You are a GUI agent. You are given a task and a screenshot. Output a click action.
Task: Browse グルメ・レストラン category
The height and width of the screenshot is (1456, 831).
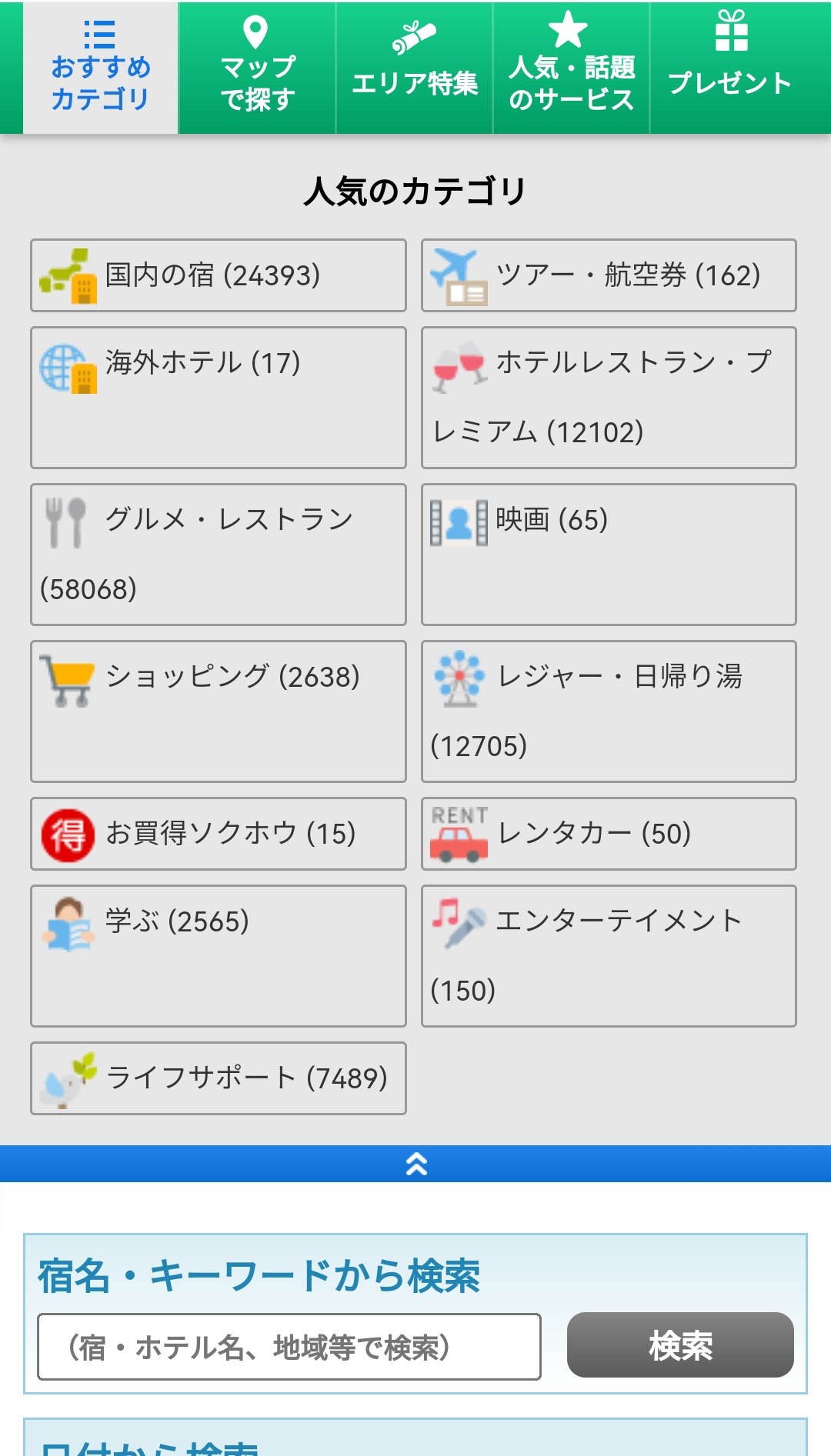pyautogui.click(x=219, y=554)
